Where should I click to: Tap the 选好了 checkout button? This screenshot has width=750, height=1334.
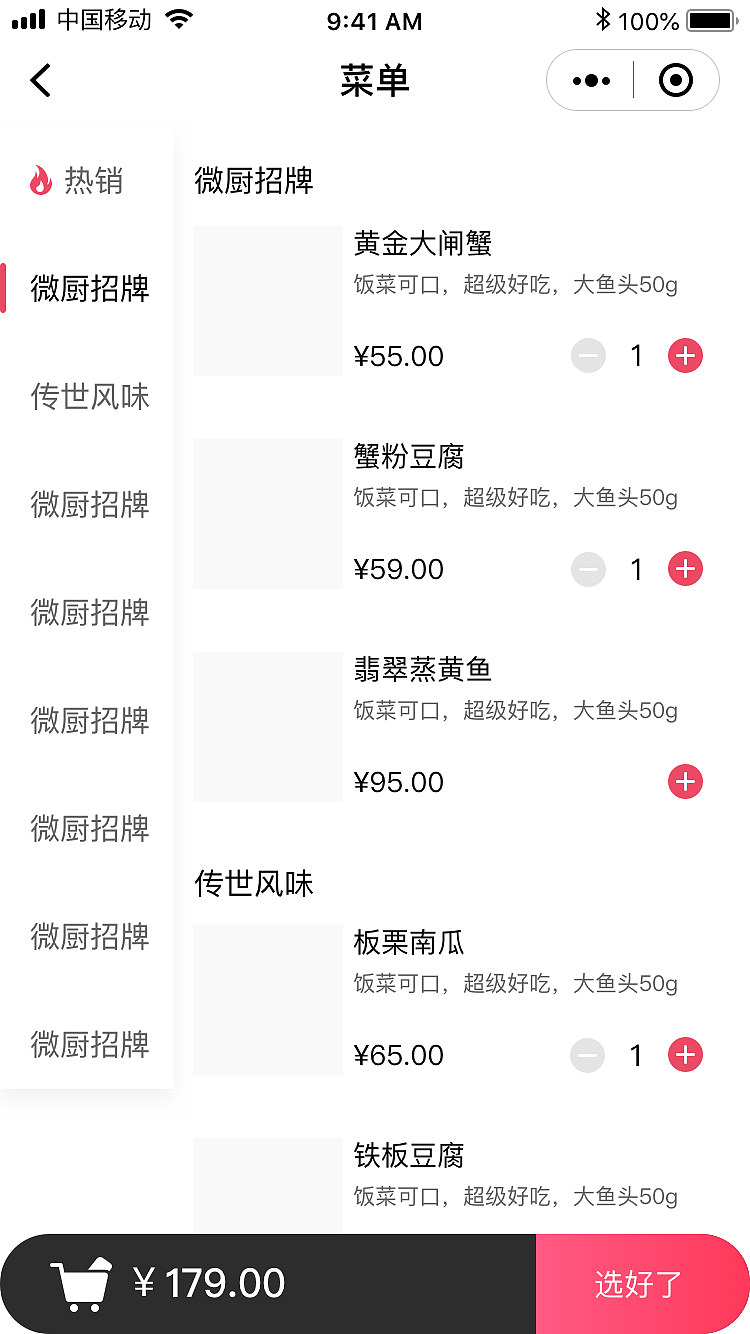(x=638, y=1283)
